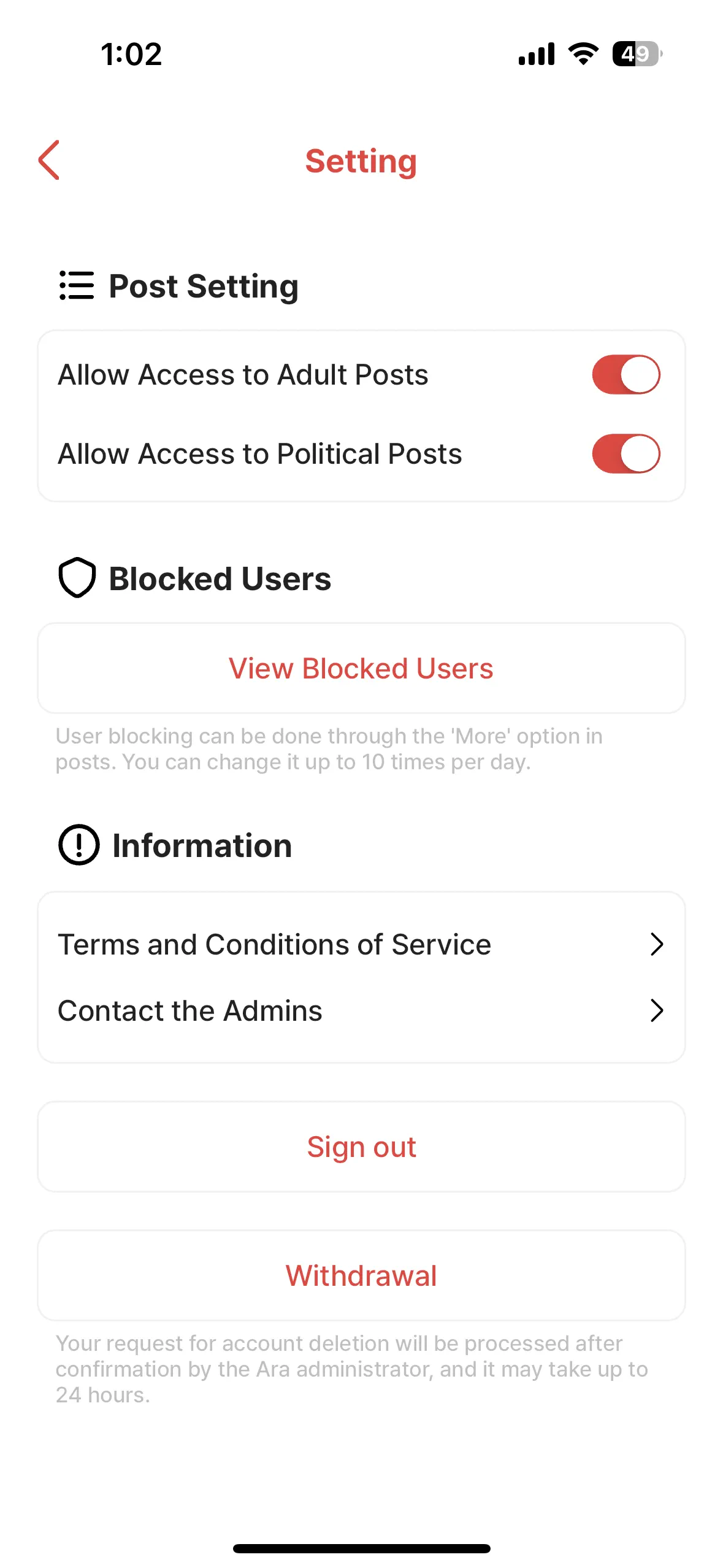723x1568 pixels.
Task: Disable Allow Access to Adult Posts
Action: [x=625, y=374]
